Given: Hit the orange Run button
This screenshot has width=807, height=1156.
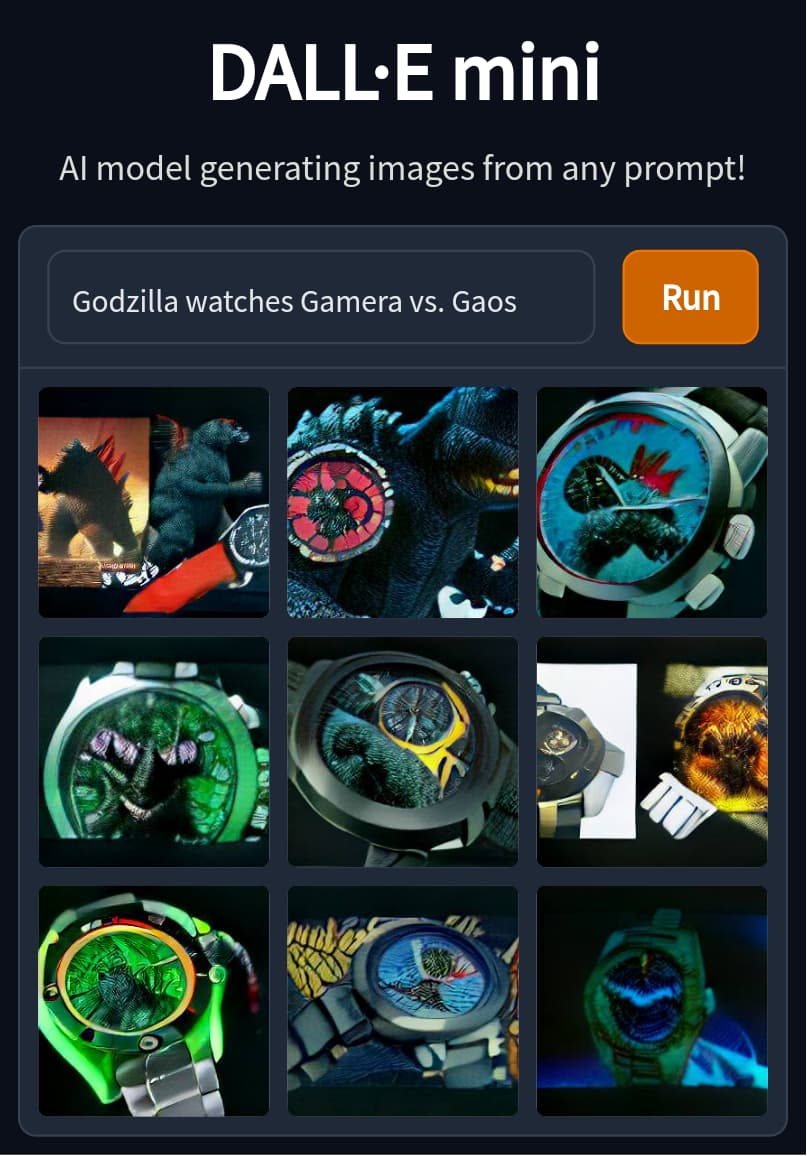Looking at the screenshot, I should coord(690,297).
